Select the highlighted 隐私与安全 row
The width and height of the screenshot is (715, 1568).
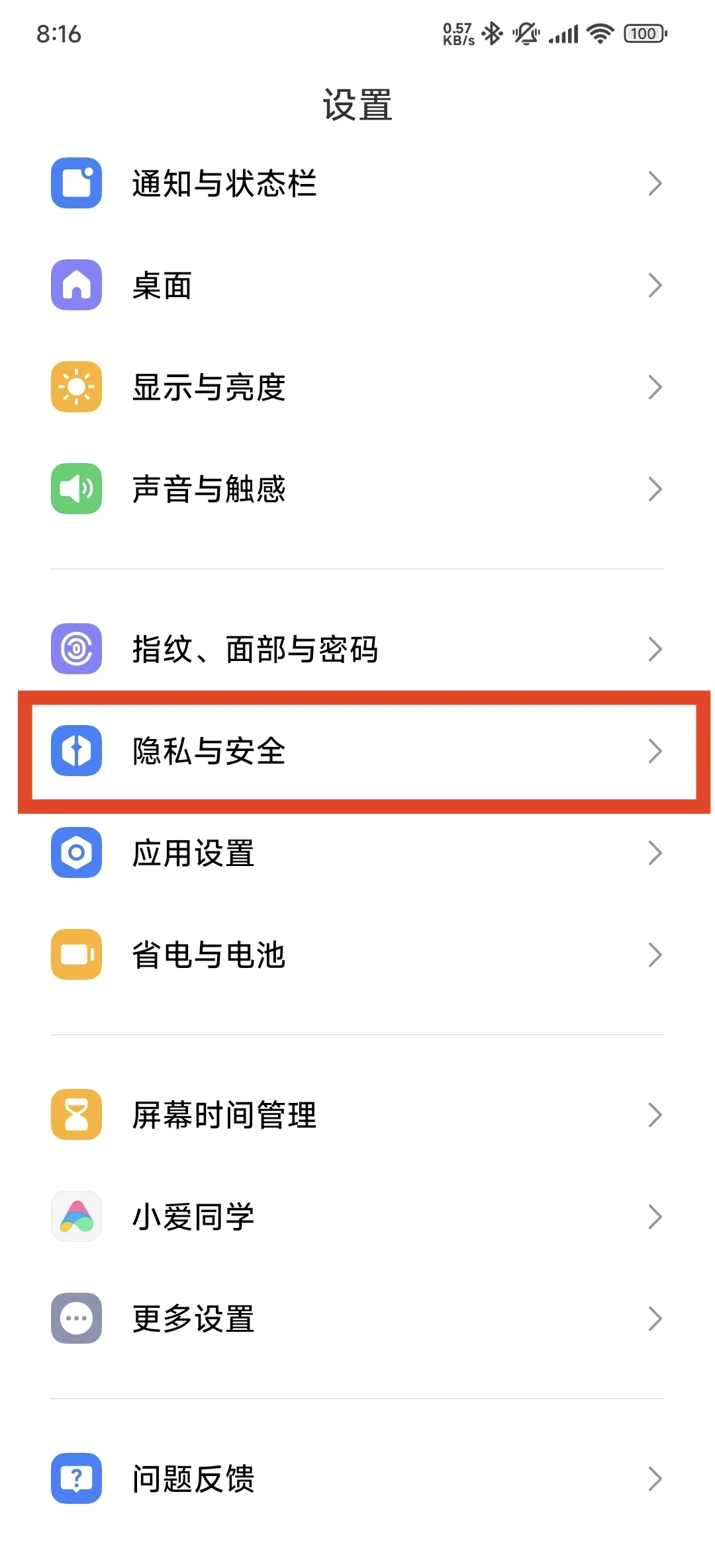(x=358, y=751)
